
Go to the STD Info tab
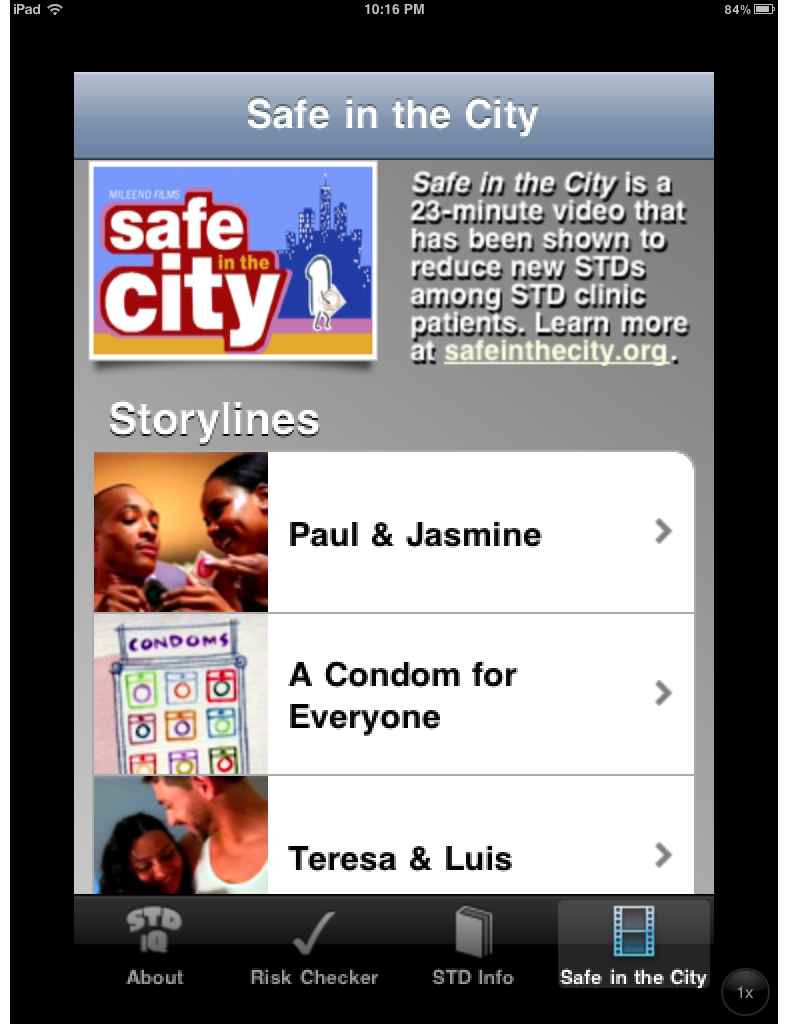[x=473, y=946]
